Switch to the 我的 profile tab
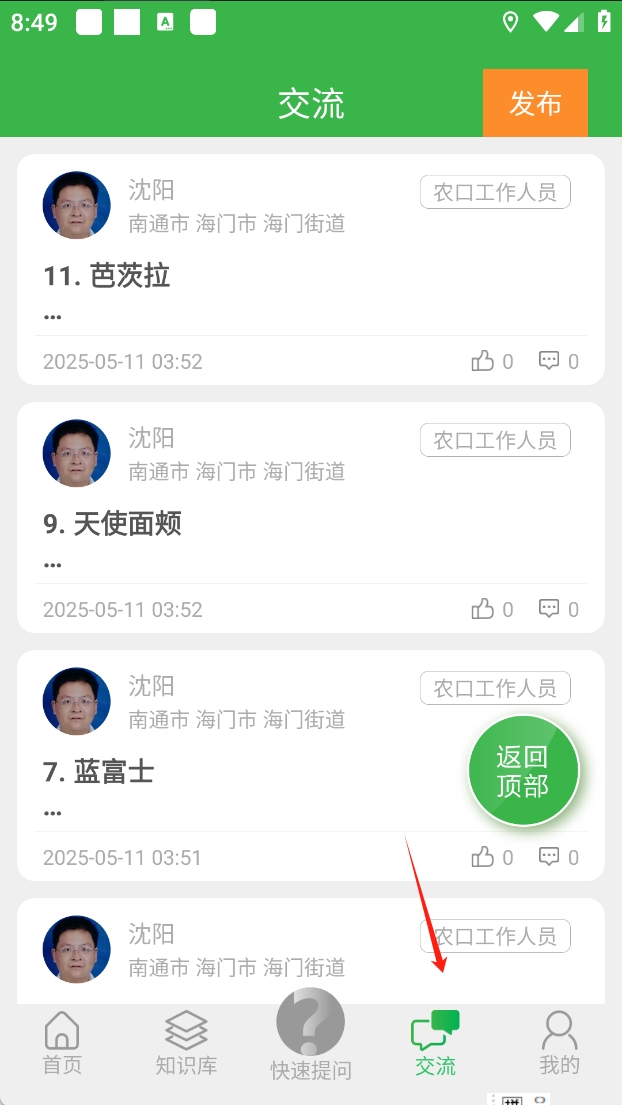Viewport: 622px width, 1105px height. coord(559,1044)
